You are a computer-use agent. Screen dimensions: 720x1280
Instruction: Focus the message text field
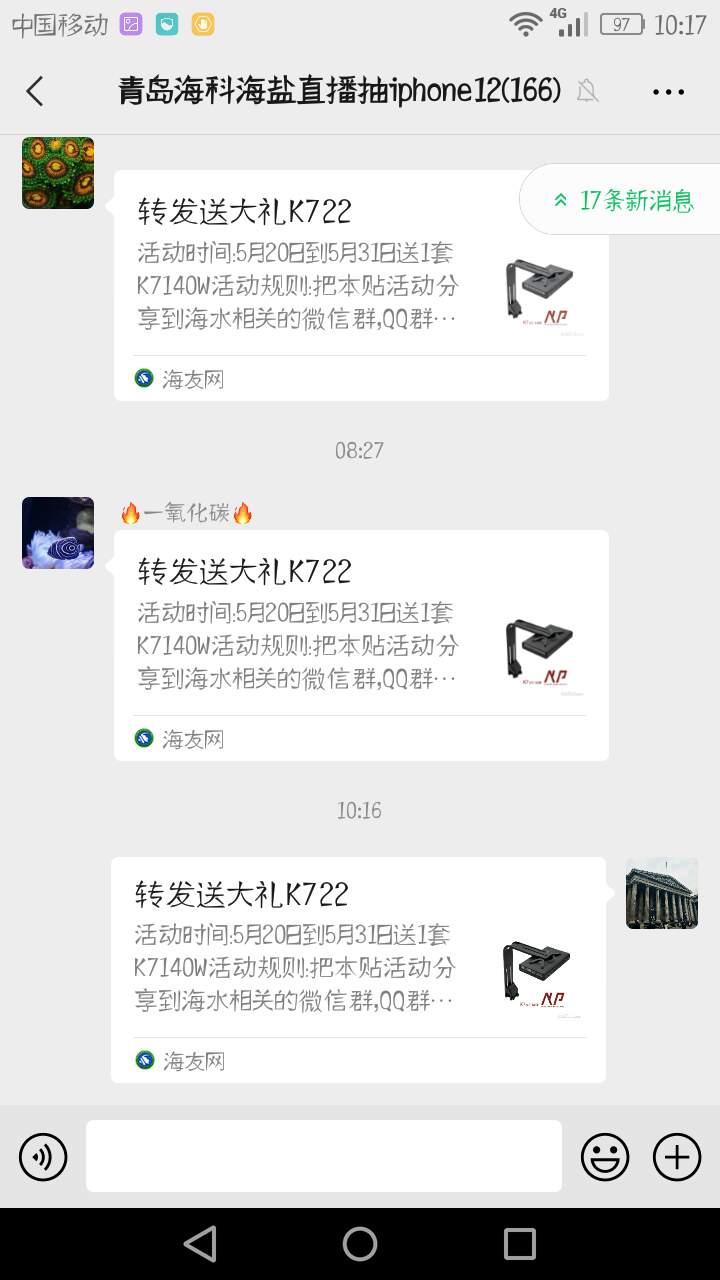[323, 1156]
